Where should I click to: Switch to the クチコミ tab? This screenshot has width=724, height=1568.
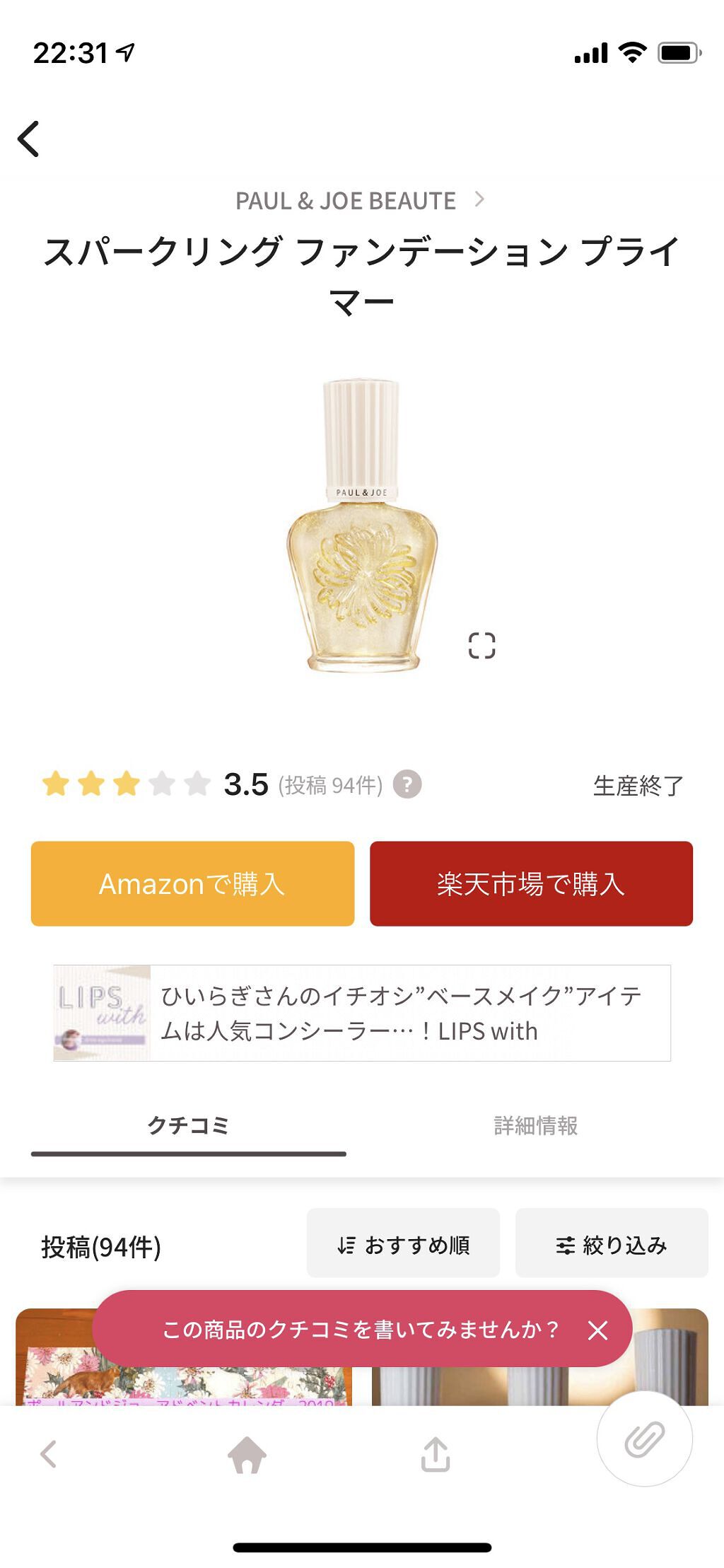click(x=188, y=1125)
